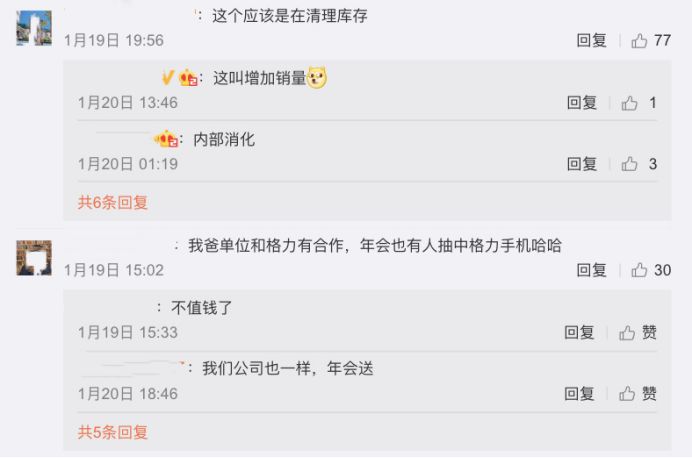Expand 共5条回复 replies
Screen dimensions: 692x458
tap(113, 432)
